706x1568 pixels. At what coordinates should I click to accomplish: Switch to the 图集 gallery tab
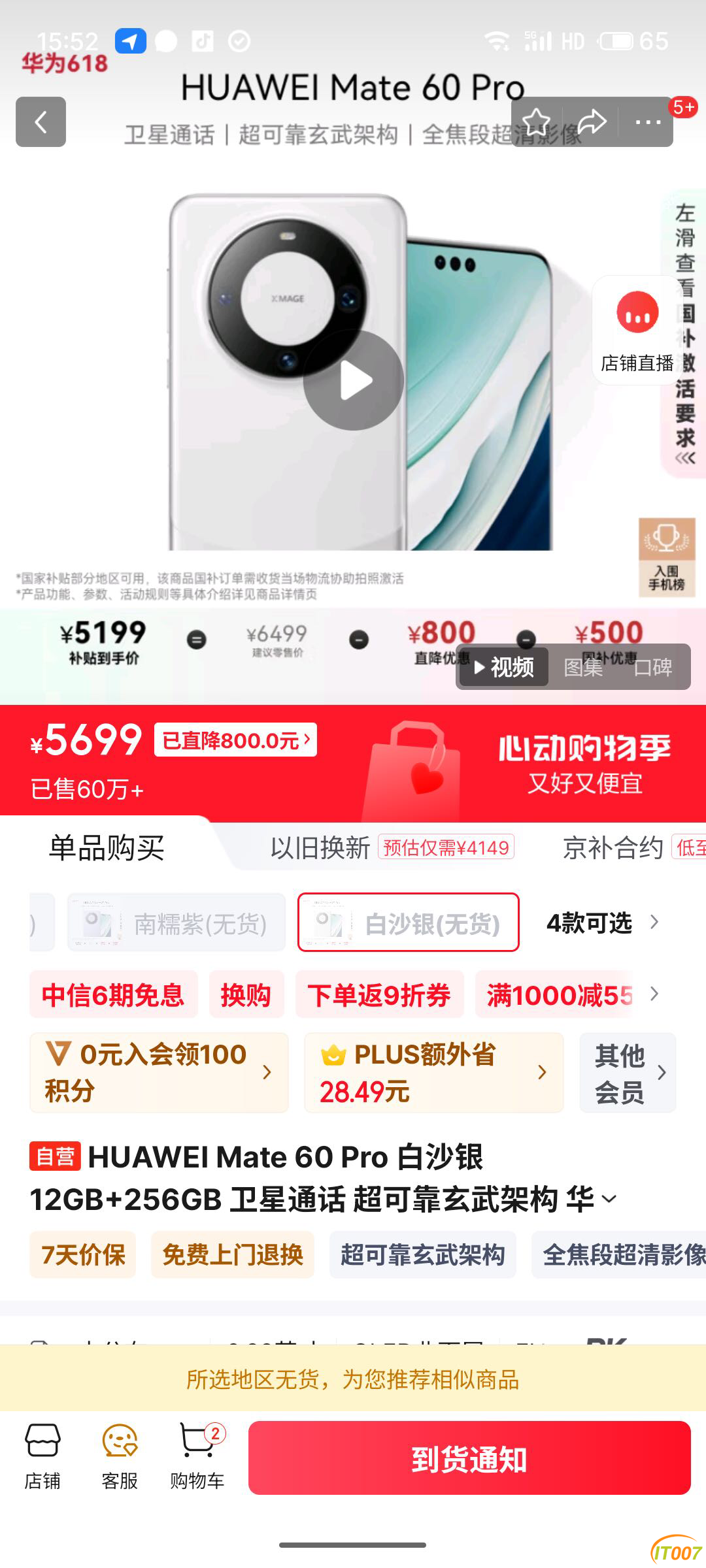pos(582,667)
